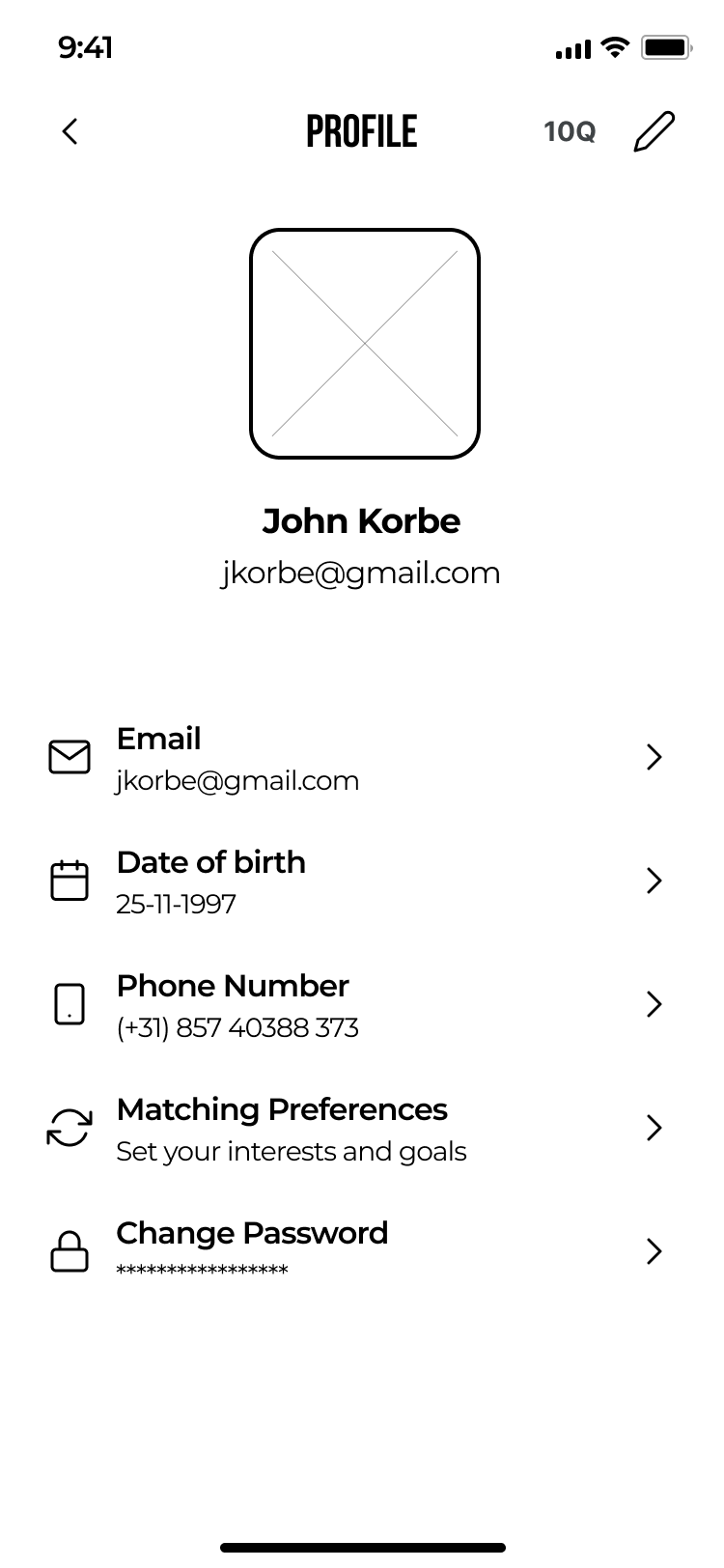Tap the pencil edit icon
The width and height of the screenshot is (724, 1568).
pos(654,131)
